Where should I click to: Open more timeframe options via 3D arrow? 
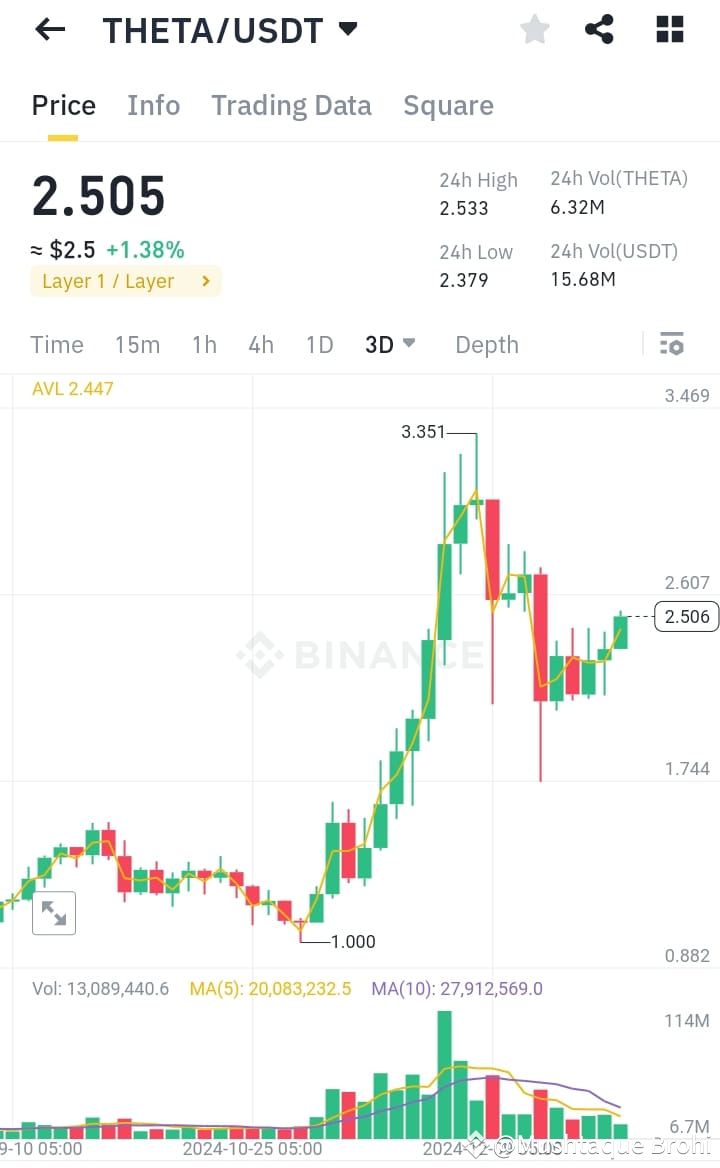[410, 343]
